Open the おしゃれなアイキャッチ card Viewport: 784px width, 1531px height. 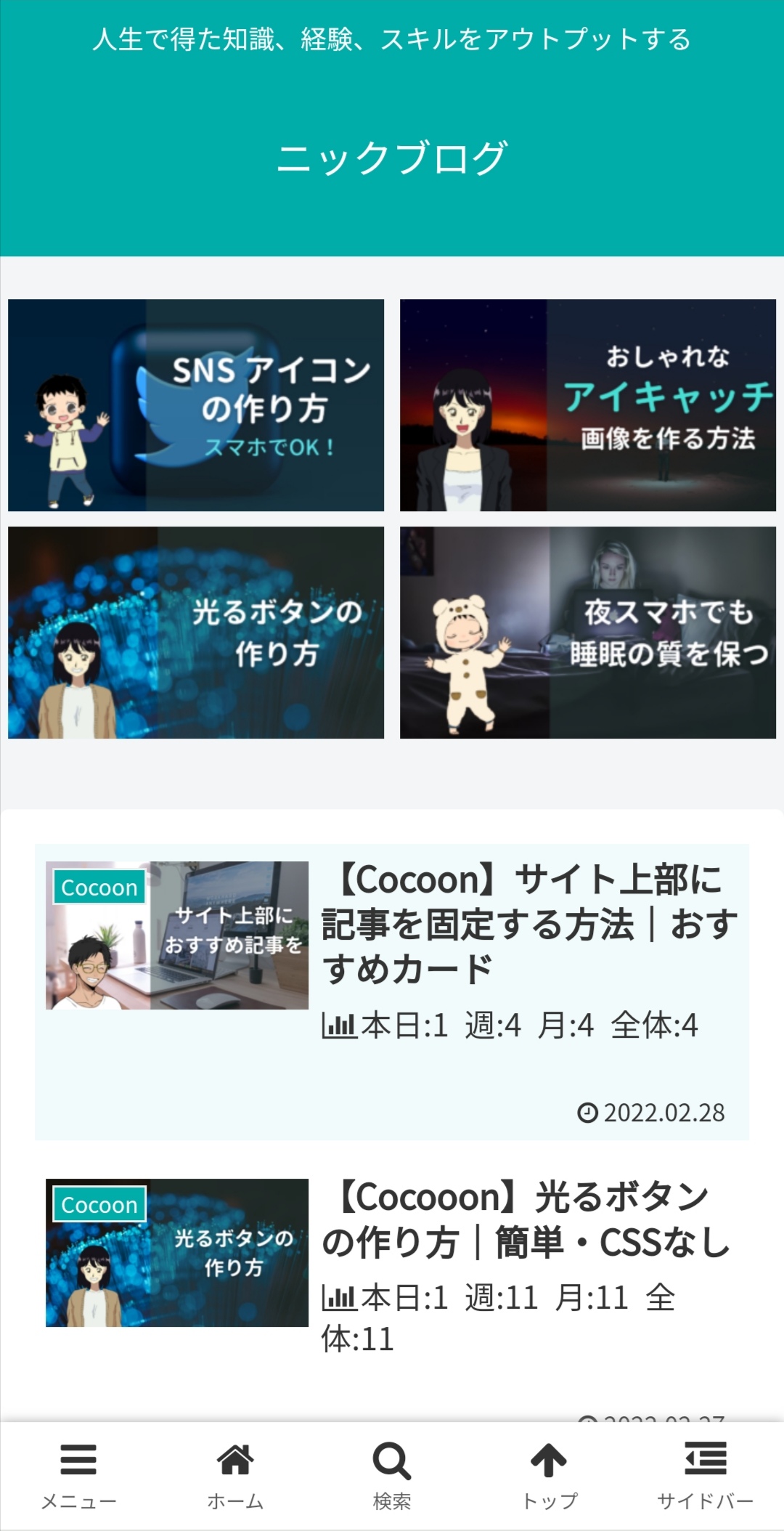[x=588, y=405]
